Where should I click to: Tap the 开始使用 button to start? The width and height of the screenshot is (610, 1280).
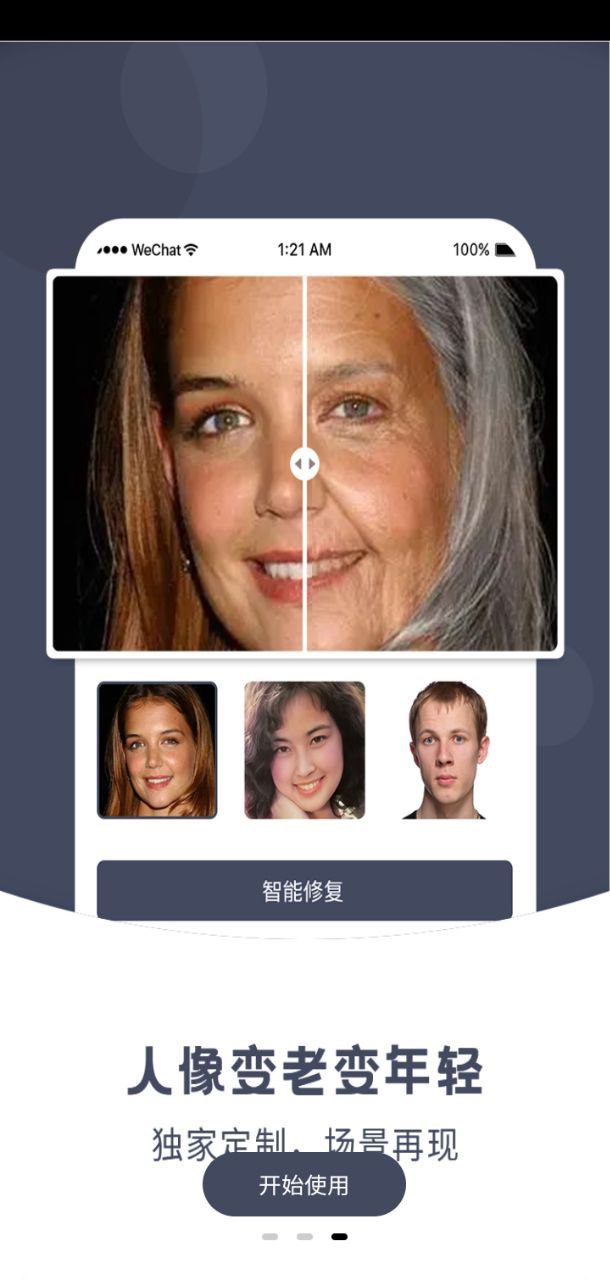click(304, 1185)
